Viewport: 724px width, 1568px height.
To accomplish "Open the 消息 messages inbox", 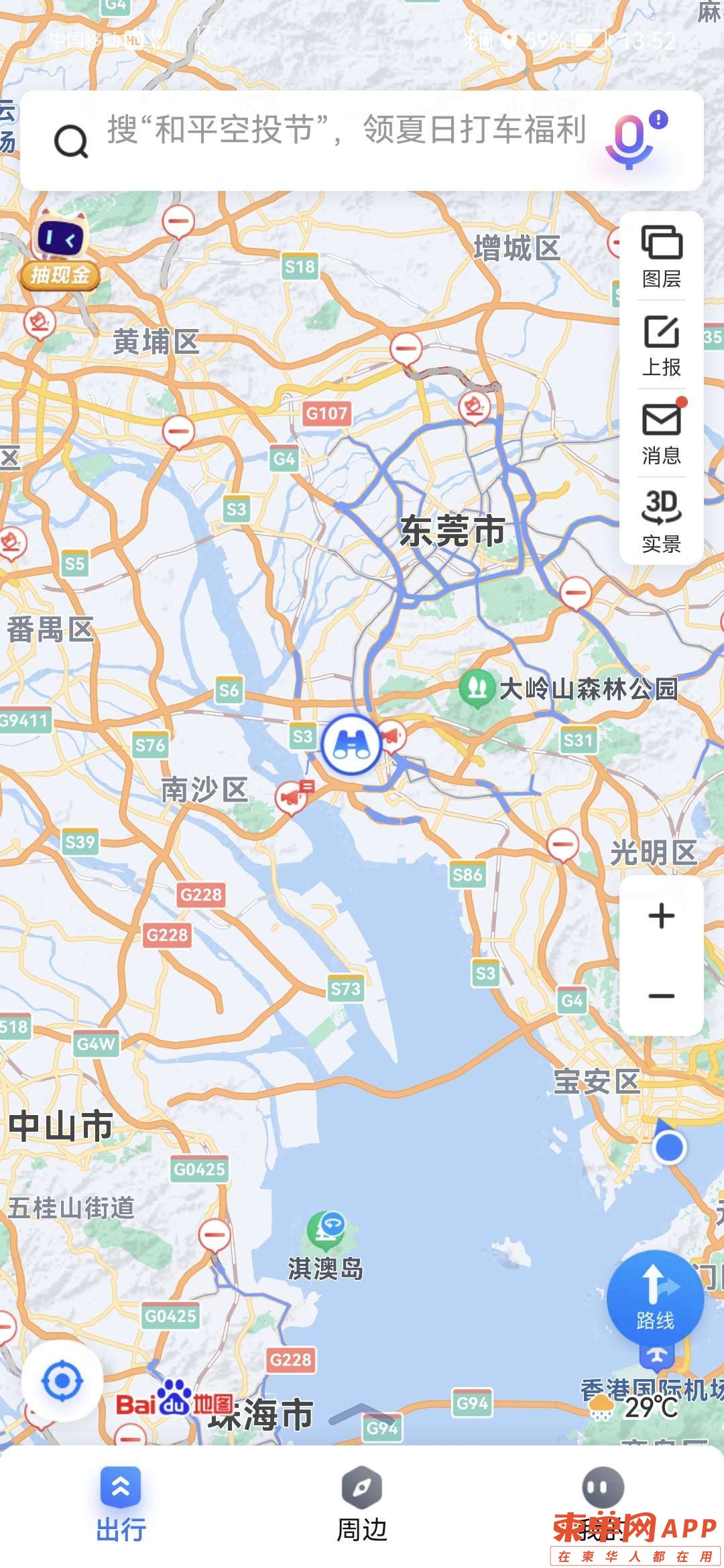I will [661, 433].
